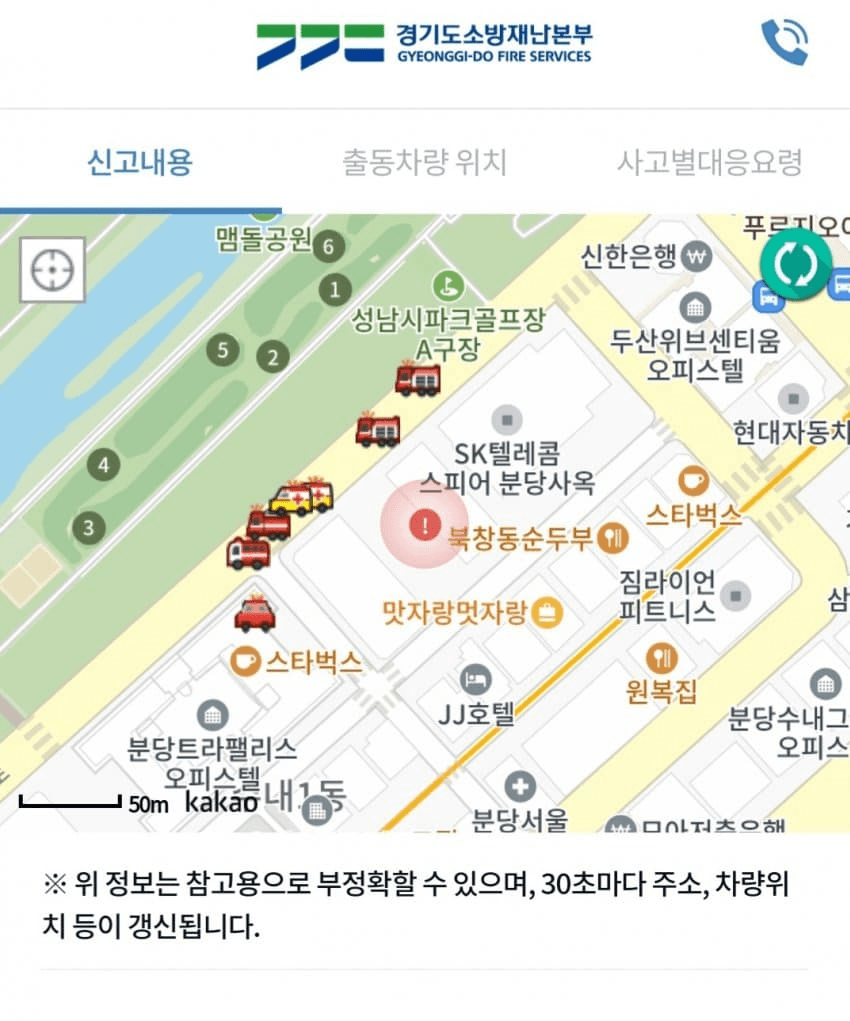
Task: Open the 사고별대응요령 tab
Action: coord(709,161)
